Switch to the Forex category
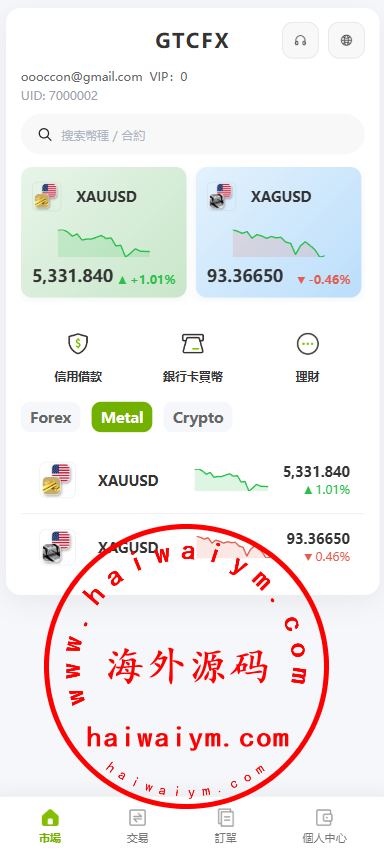 (51, 417)
